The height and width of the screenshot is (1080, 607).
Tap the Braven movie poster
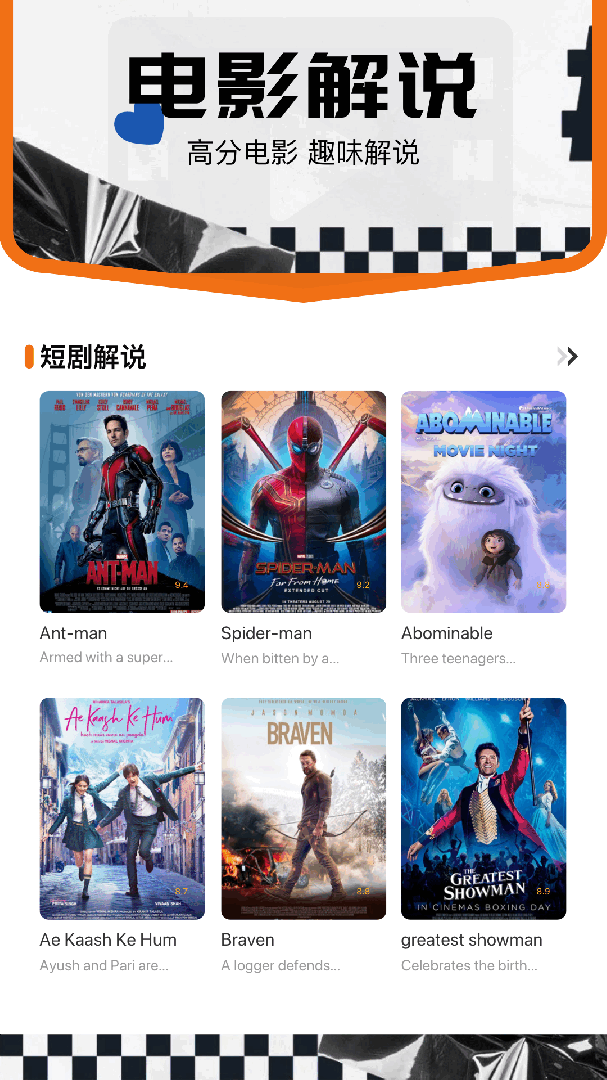(303, 808)
